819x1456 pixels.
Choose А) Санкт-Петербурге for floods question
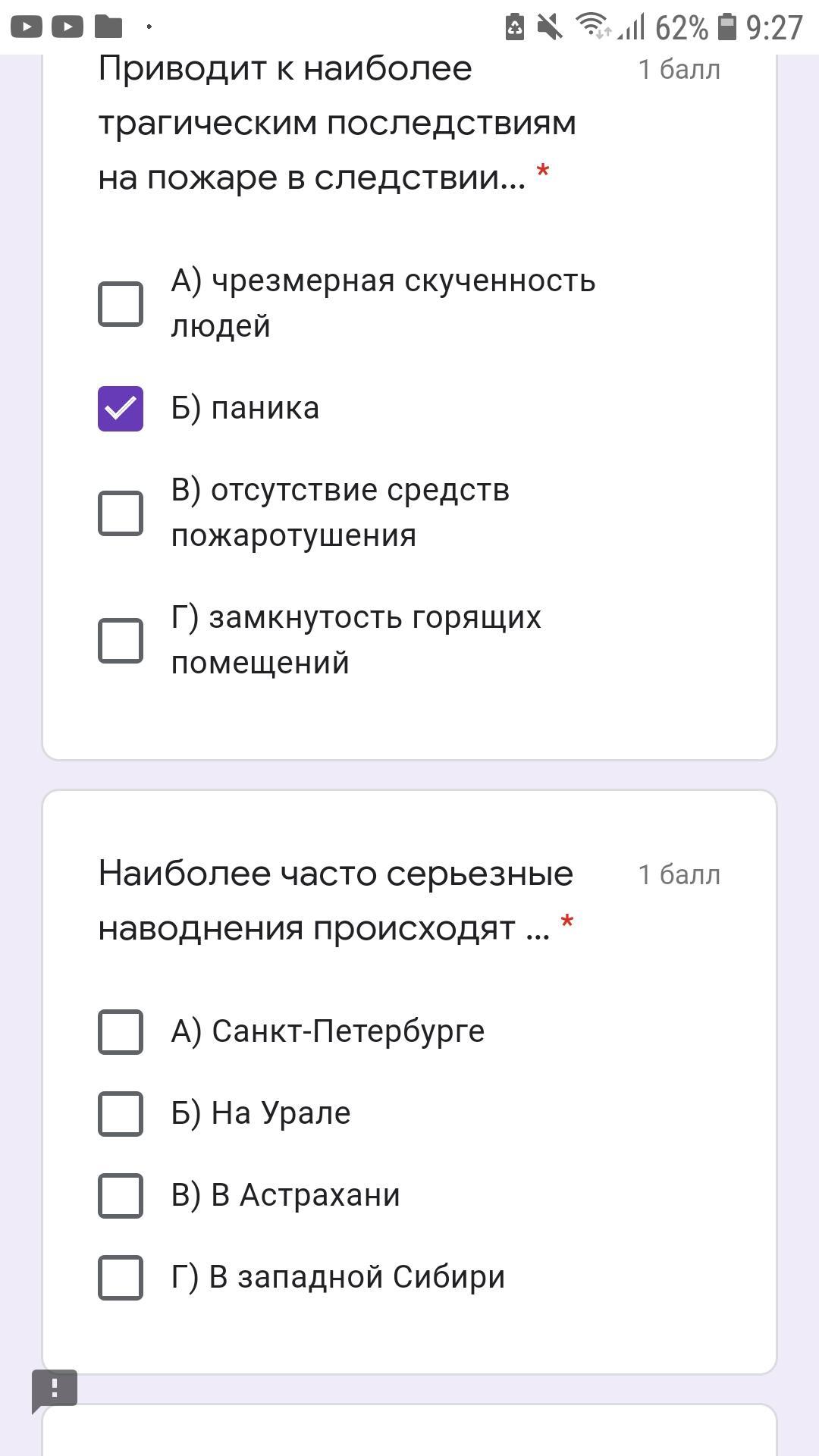click(121, 1032)
